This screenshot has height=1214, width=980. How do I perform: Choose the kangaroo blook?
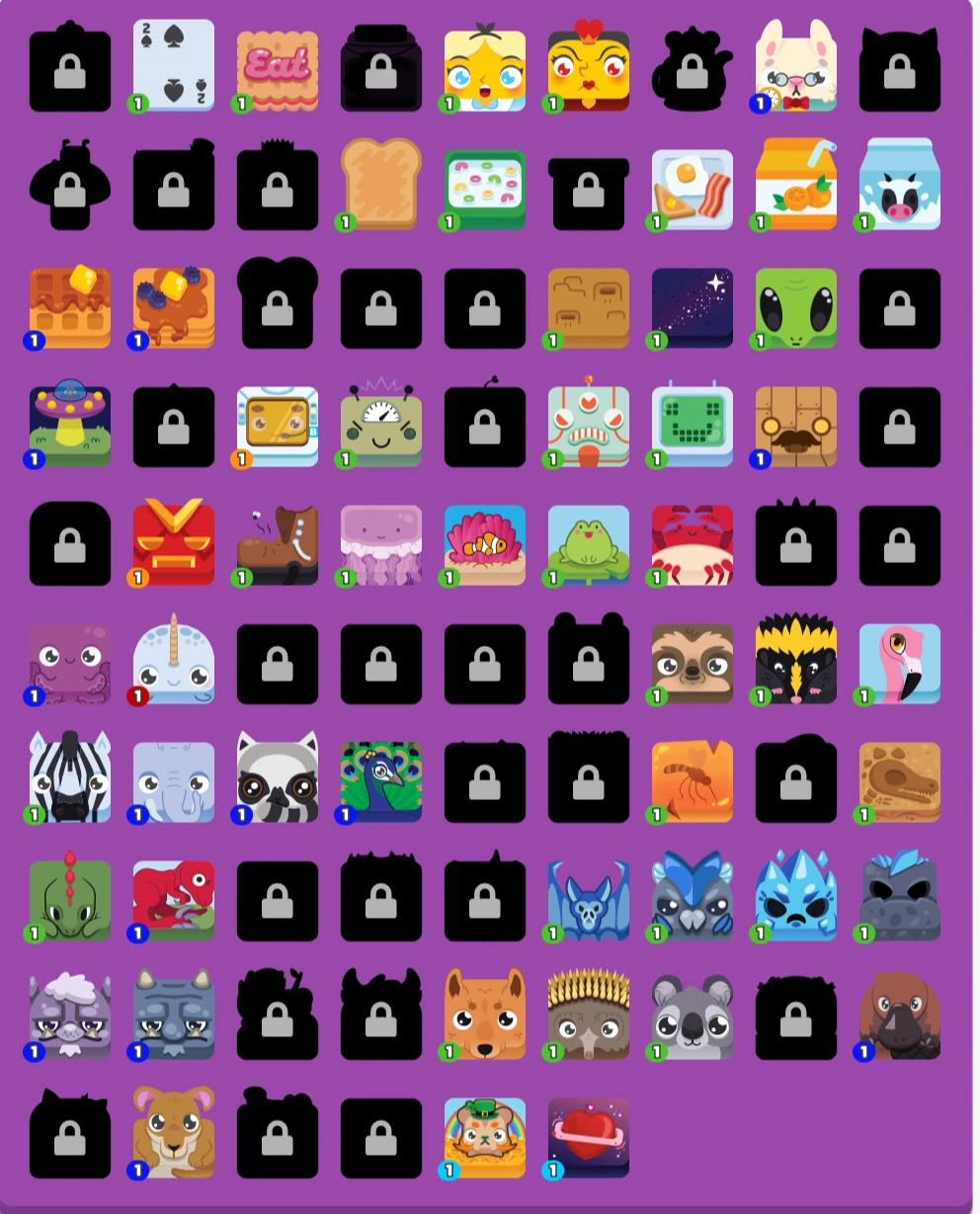pos(174,1133)
